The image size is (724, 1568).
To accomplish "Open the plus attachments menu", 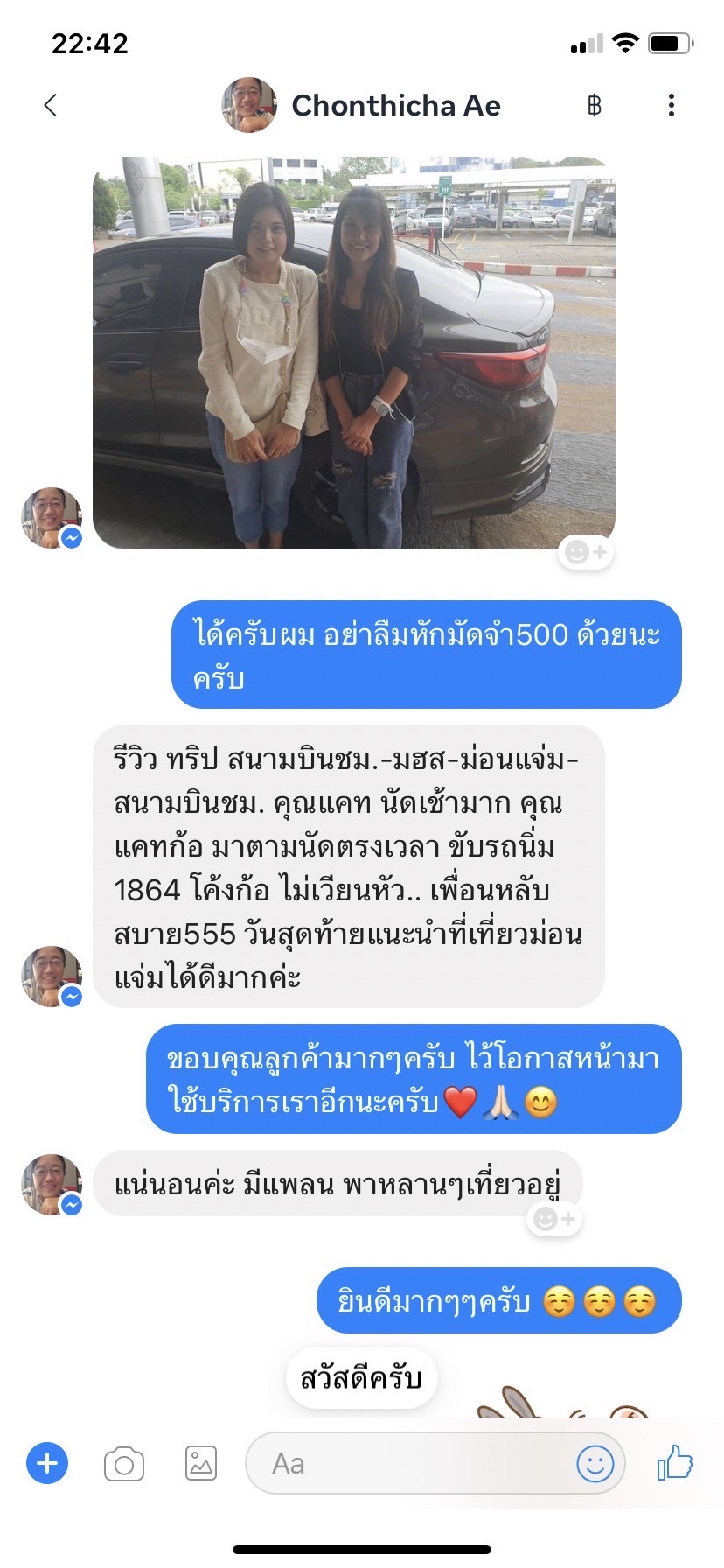I will tap(47, 1463).
